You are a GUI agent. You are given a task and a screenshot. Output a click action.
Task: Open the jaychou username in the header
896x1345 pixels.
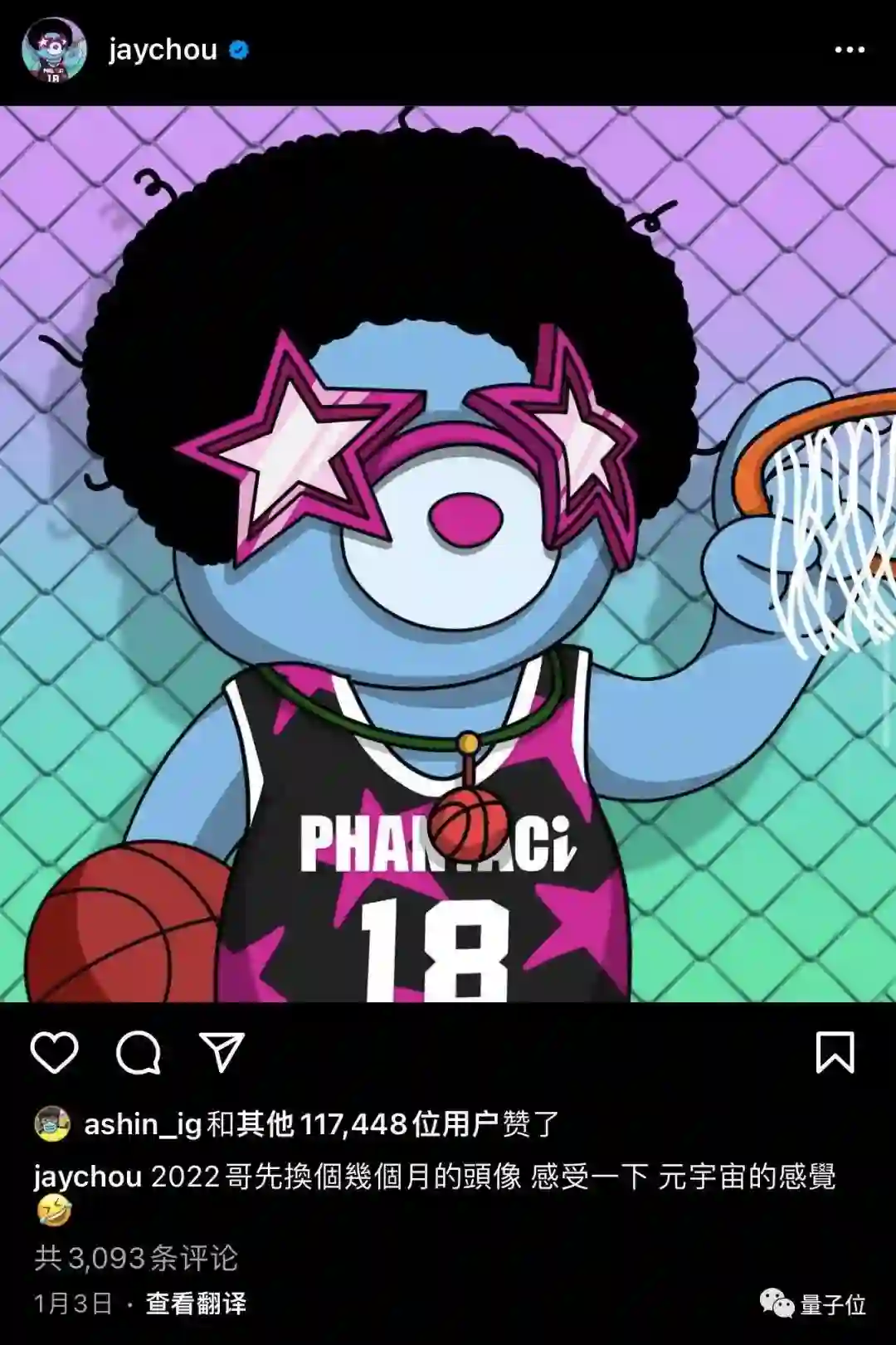[x=163, y=50]
